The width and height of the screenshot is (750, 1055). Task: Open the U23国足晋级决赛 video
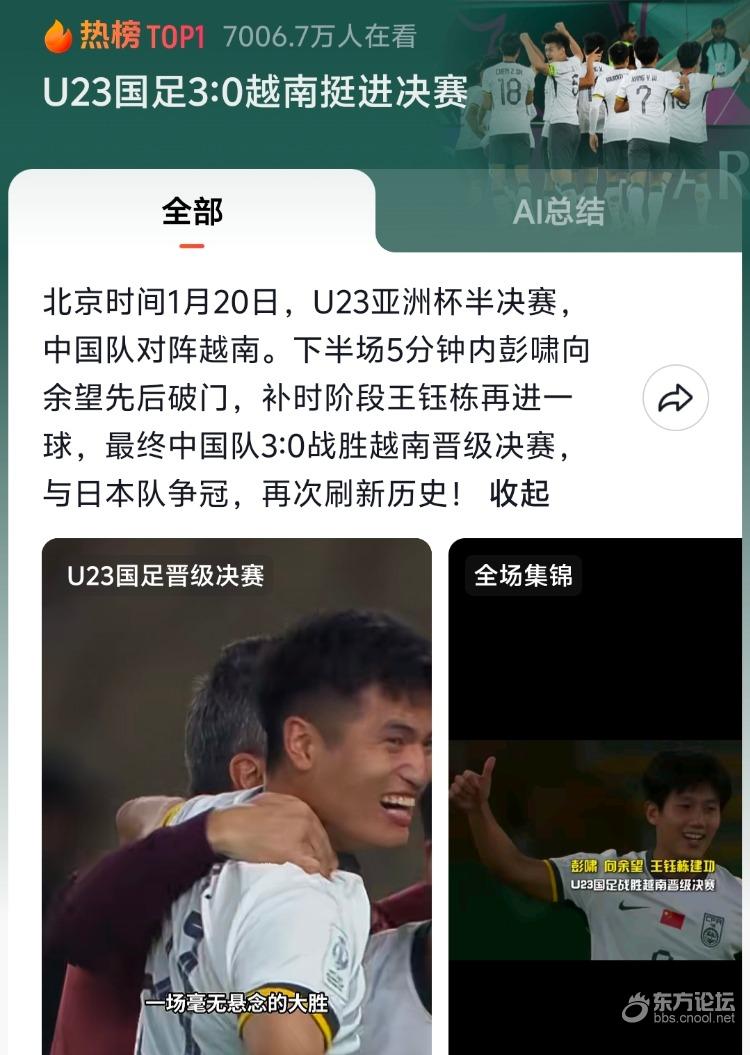pyautogui.click(x=237, y=795)
